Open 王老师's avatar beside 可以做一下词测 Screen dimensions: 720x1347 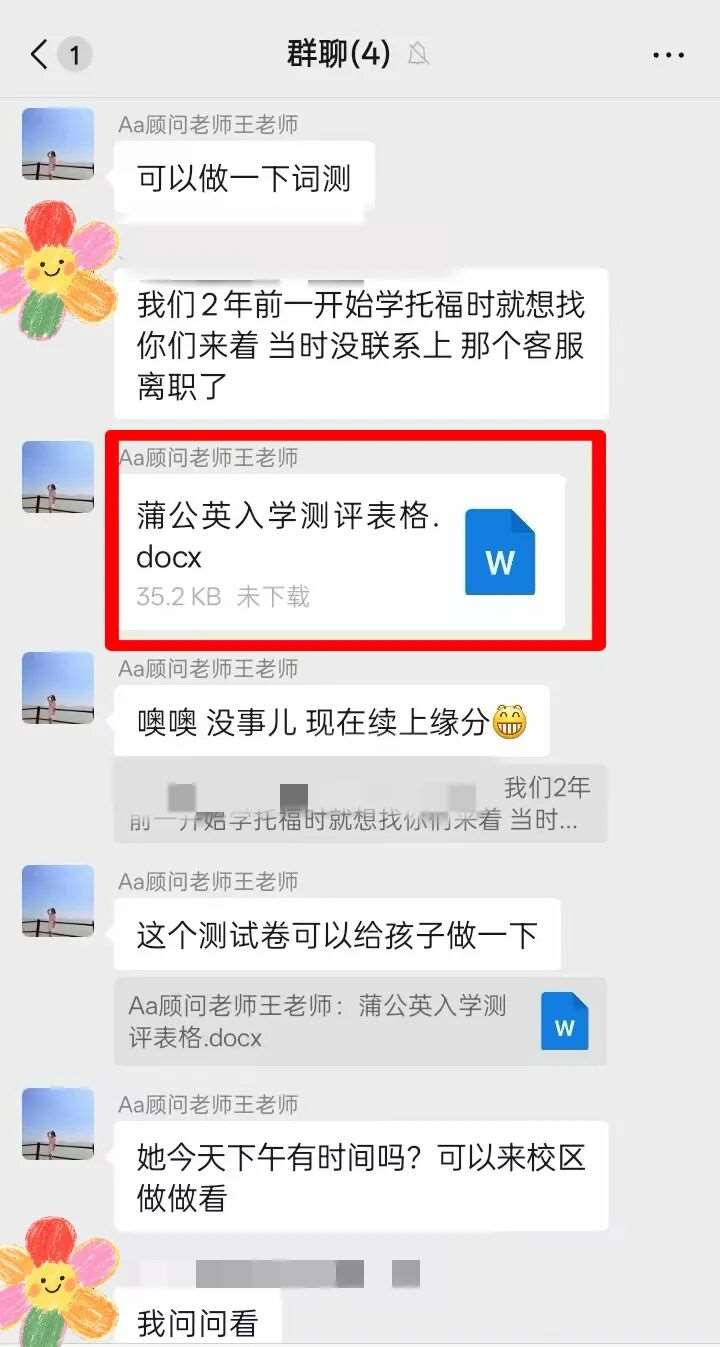[58, 144]
